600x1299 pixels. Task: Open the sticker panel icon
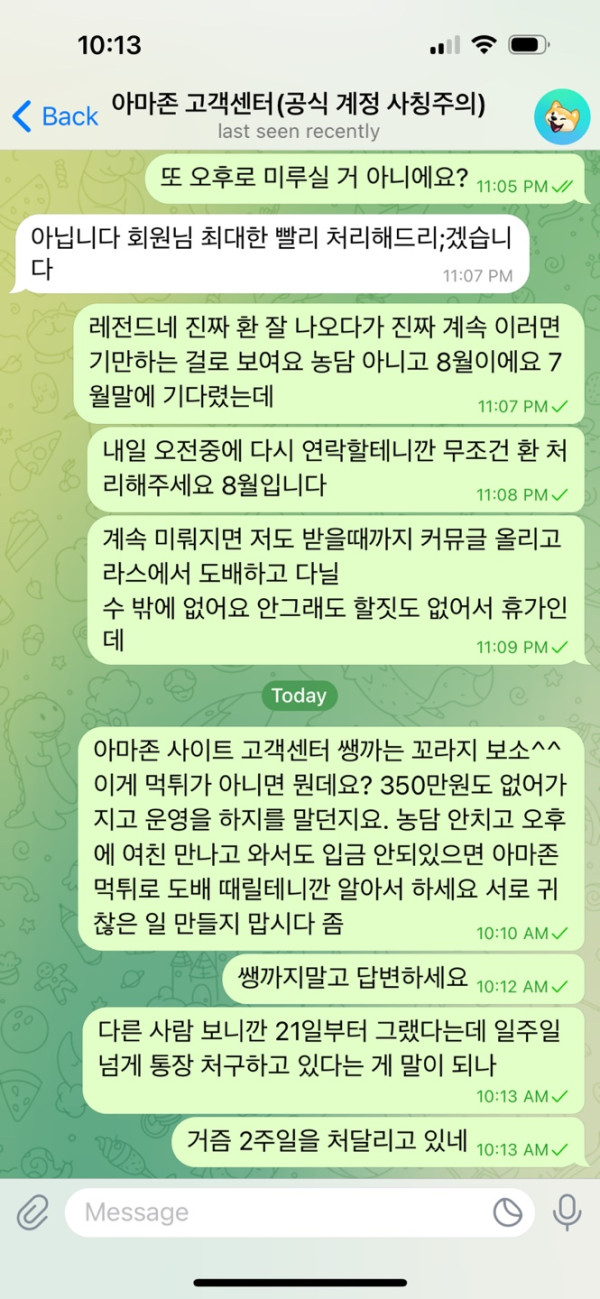point(508,1213)
